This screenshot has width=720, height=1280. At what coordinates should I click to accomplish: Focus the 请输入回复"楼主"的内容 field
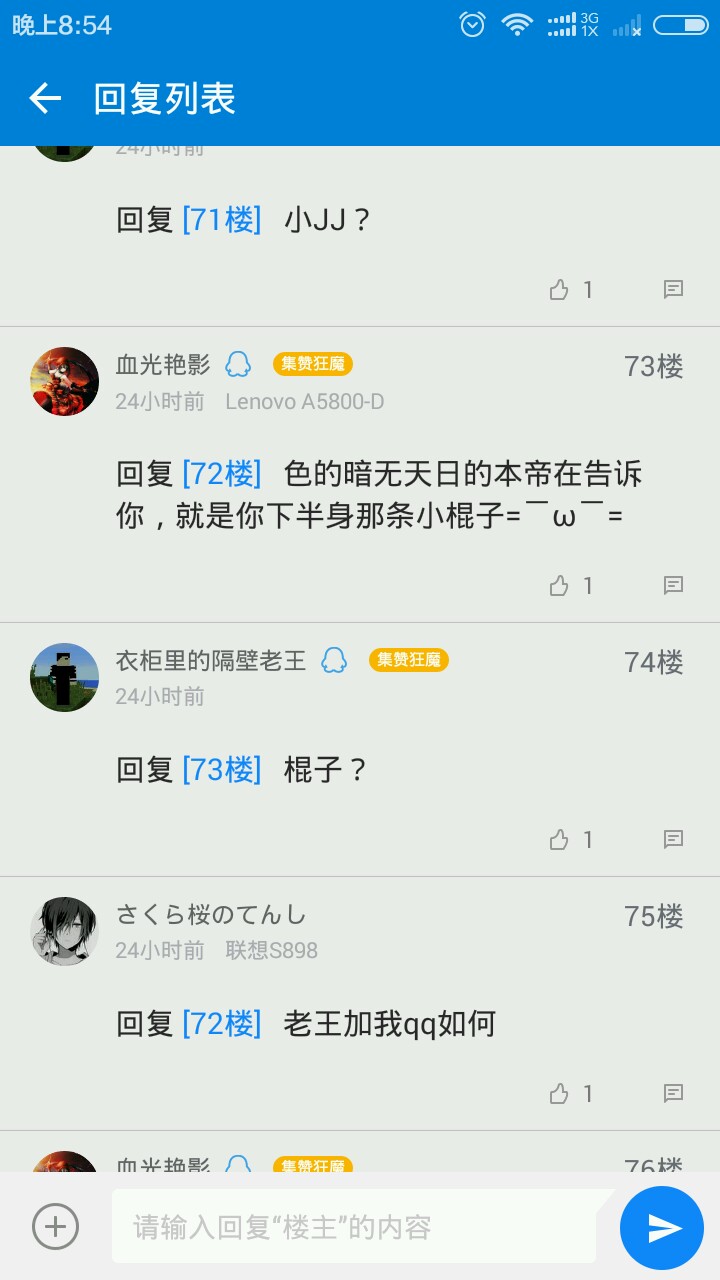point(354,1226)
